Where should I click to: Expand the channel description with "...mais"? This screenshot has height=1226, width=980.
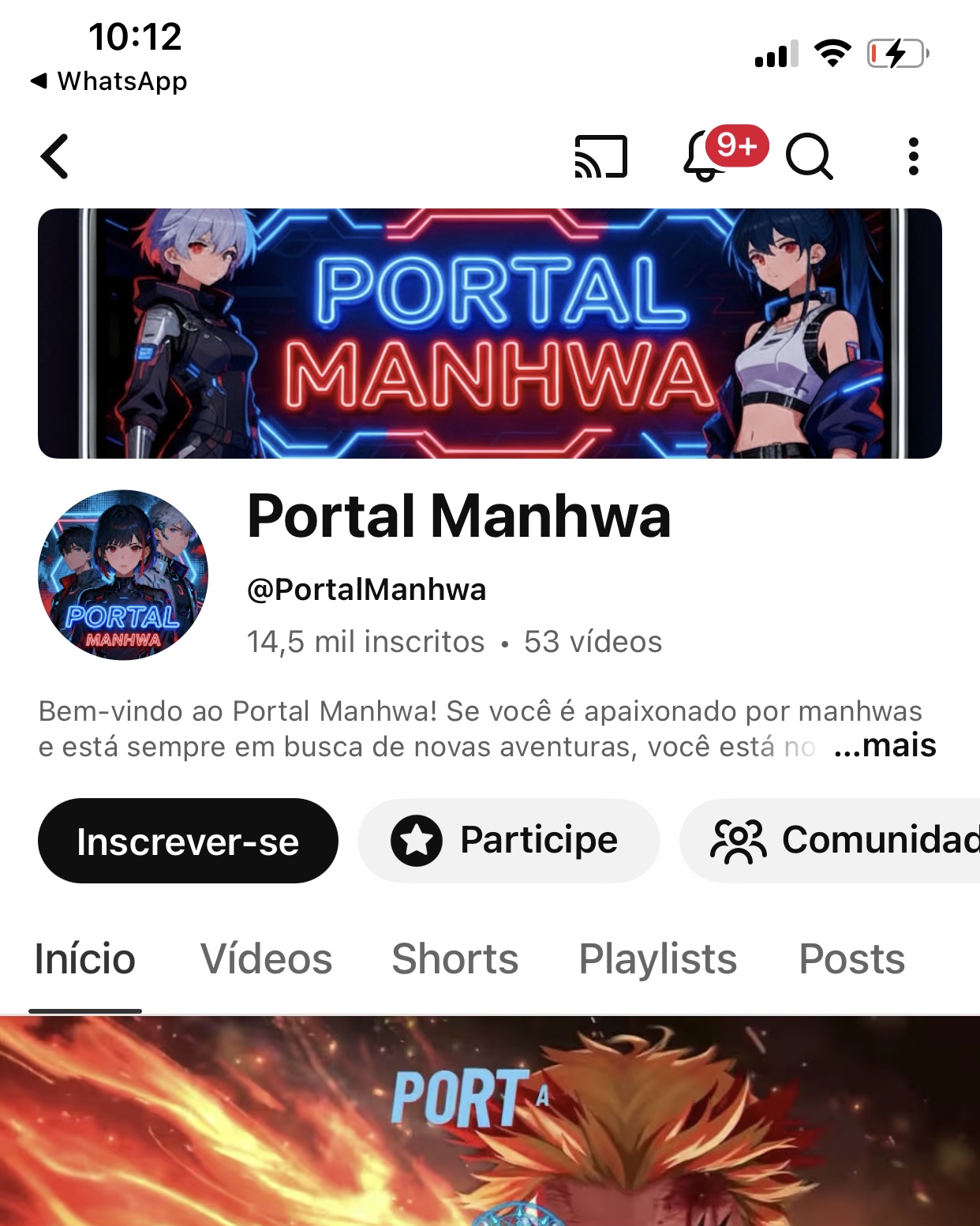885,746
